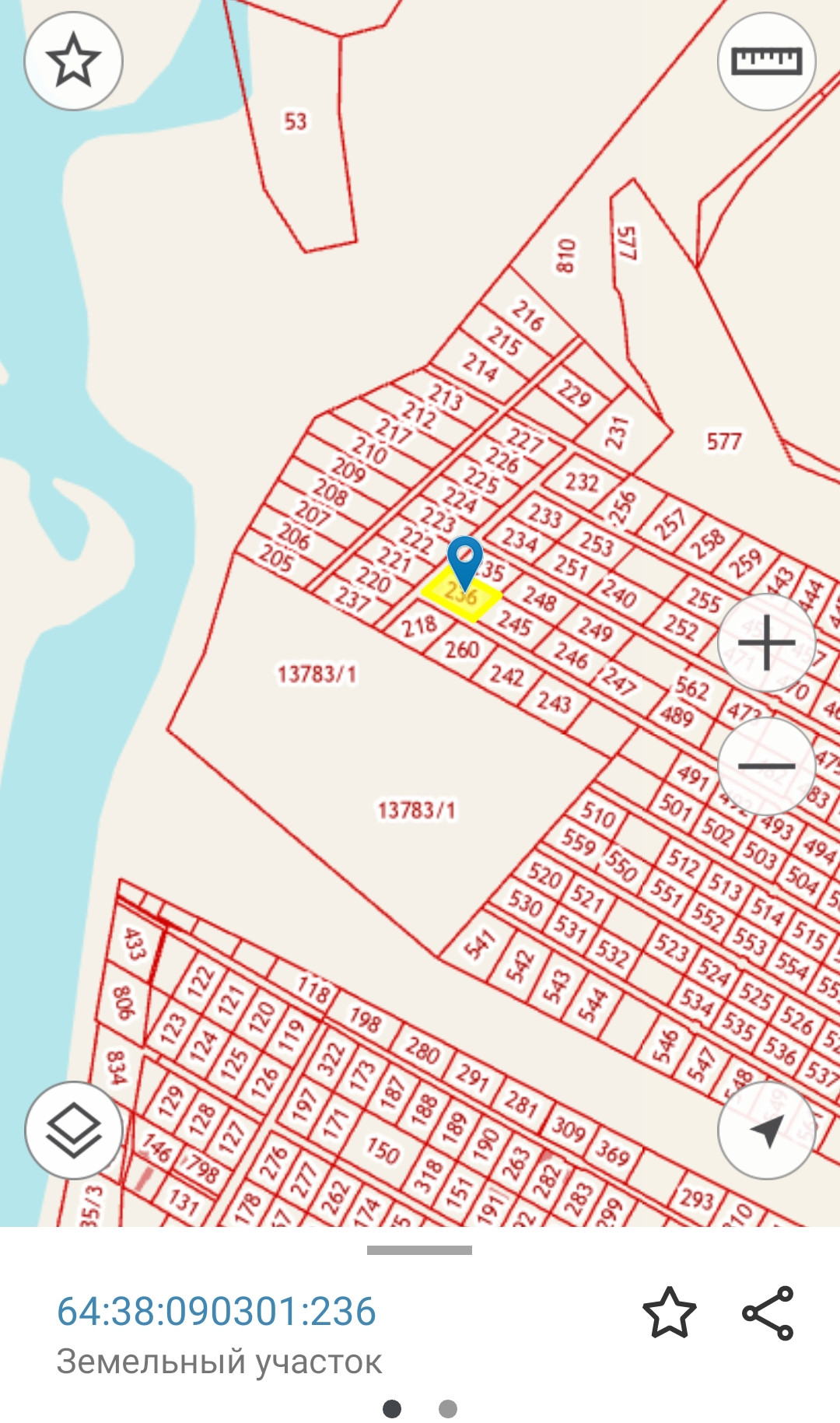Open the map layers selector
Viewport: 840px width, 1423px height.
click(74, 1130)
